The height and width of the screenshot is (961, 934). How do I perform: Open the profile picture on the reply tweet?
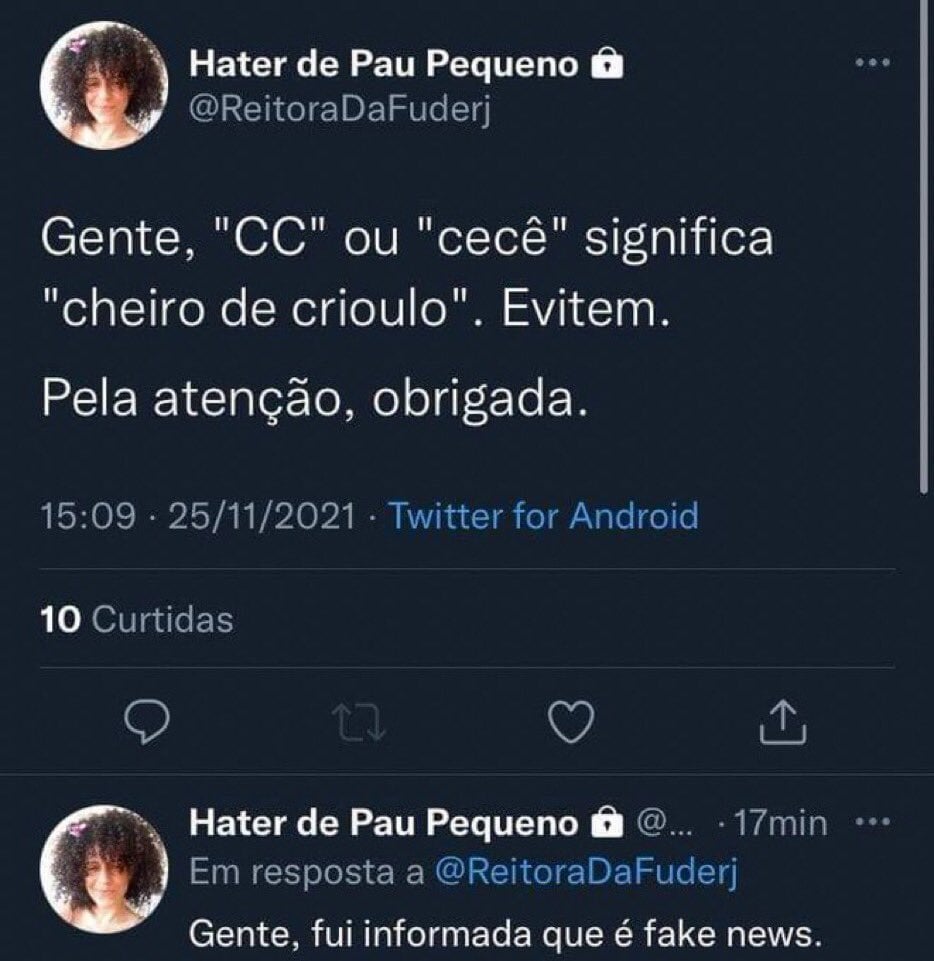tap(103, 868)
